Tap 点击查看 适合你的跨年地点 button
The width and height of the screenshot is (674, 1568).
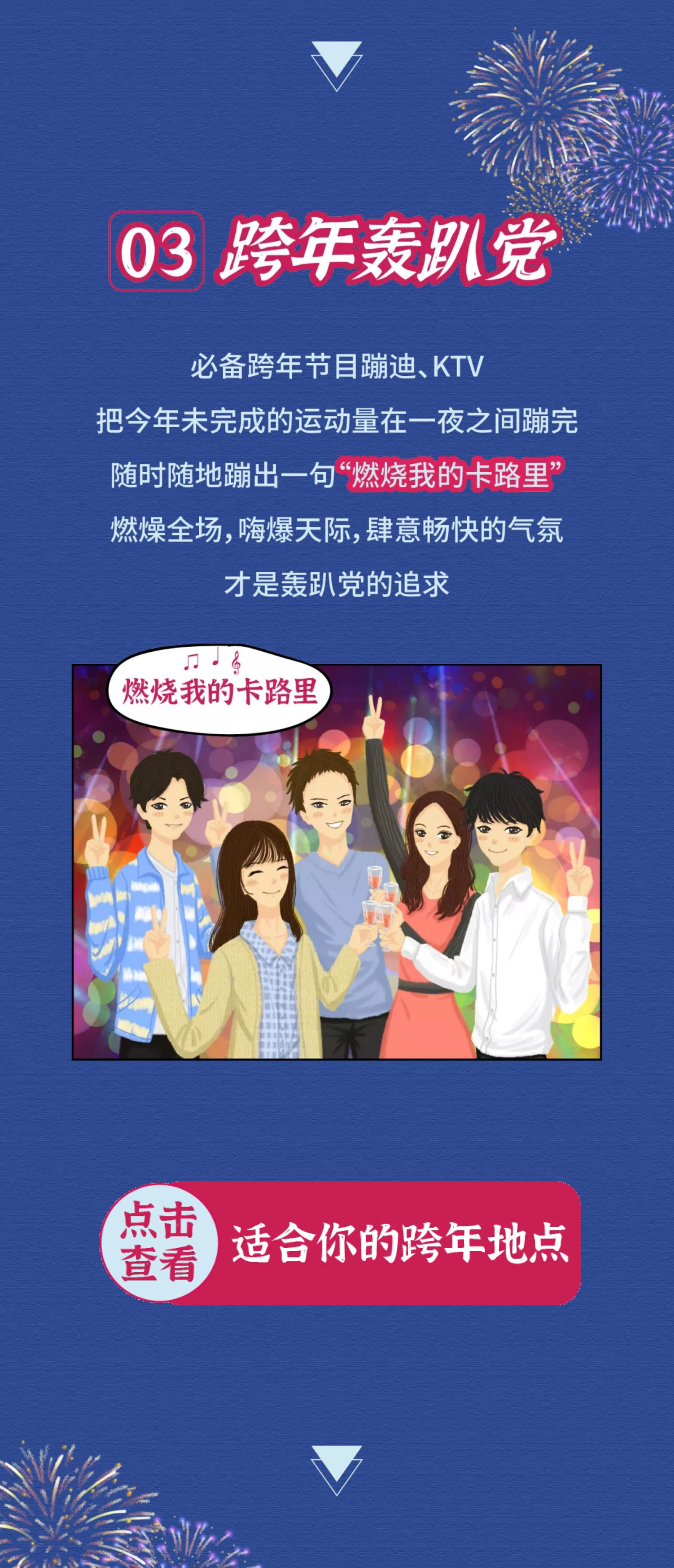pos(341,1242)
